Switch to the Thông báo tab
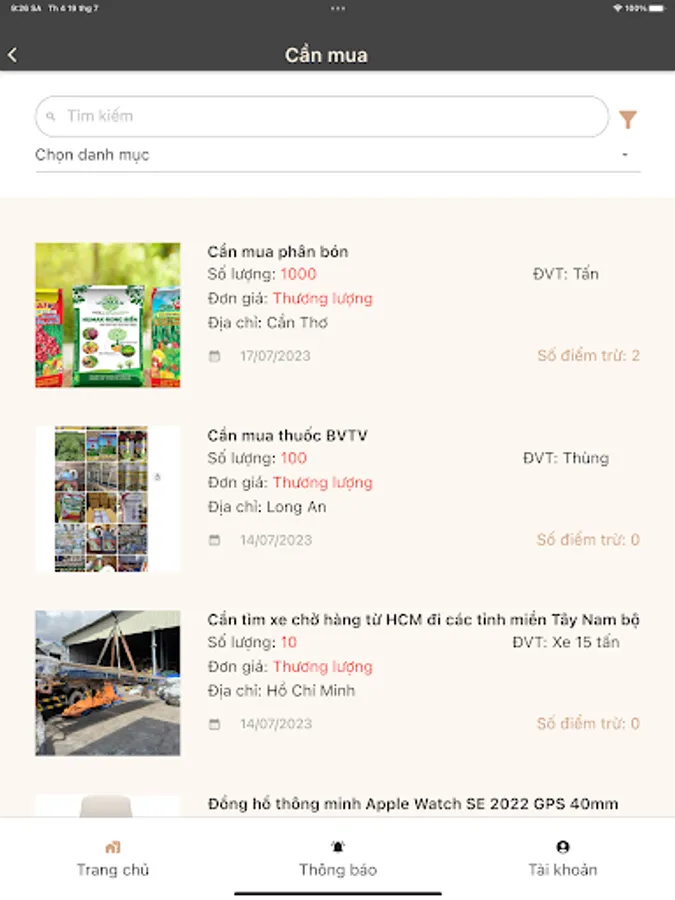 click(x=338, y=859)
